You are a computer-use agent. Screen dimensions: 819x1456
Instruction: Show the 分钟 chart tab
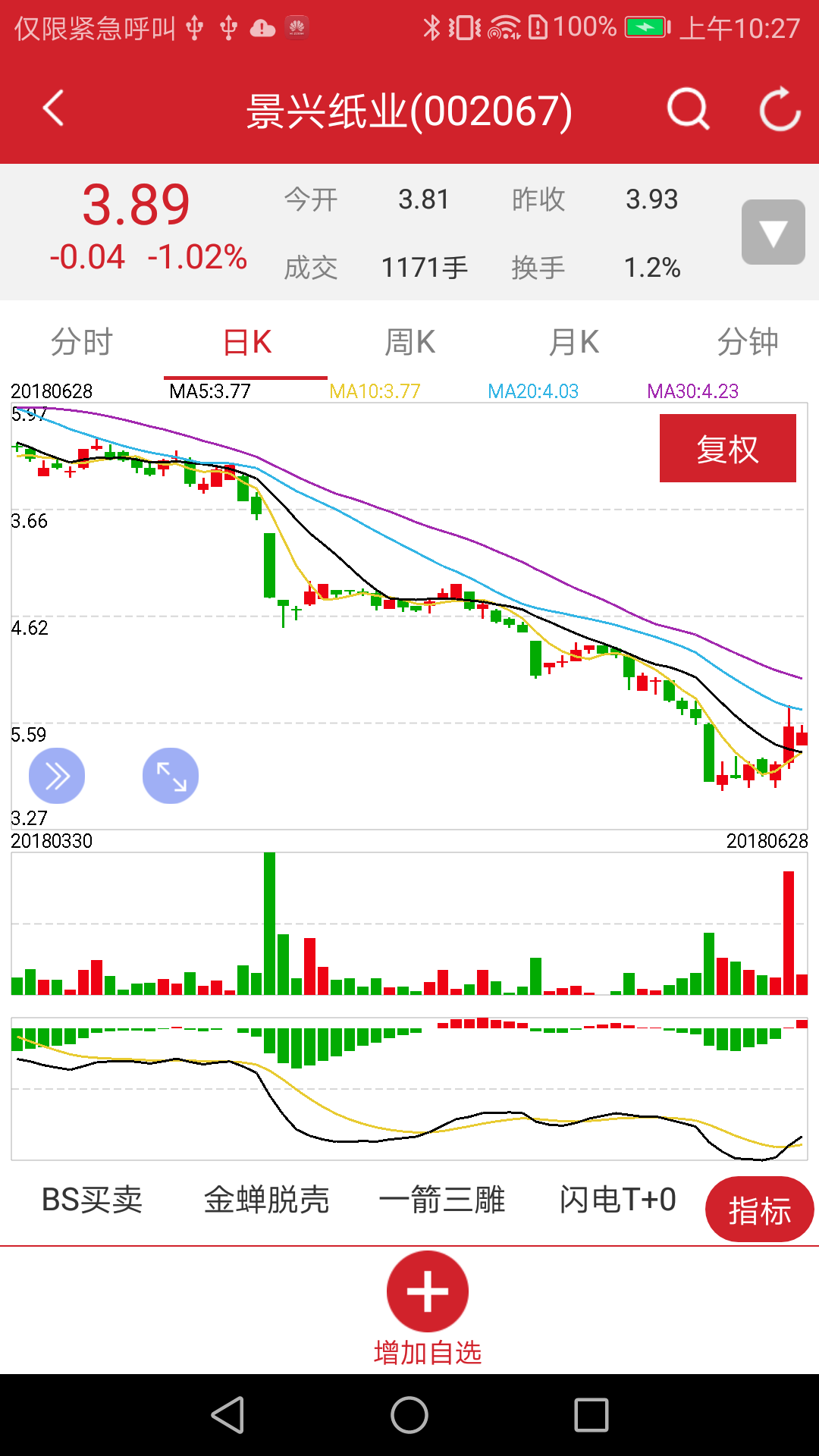click(x=748, y=342)
